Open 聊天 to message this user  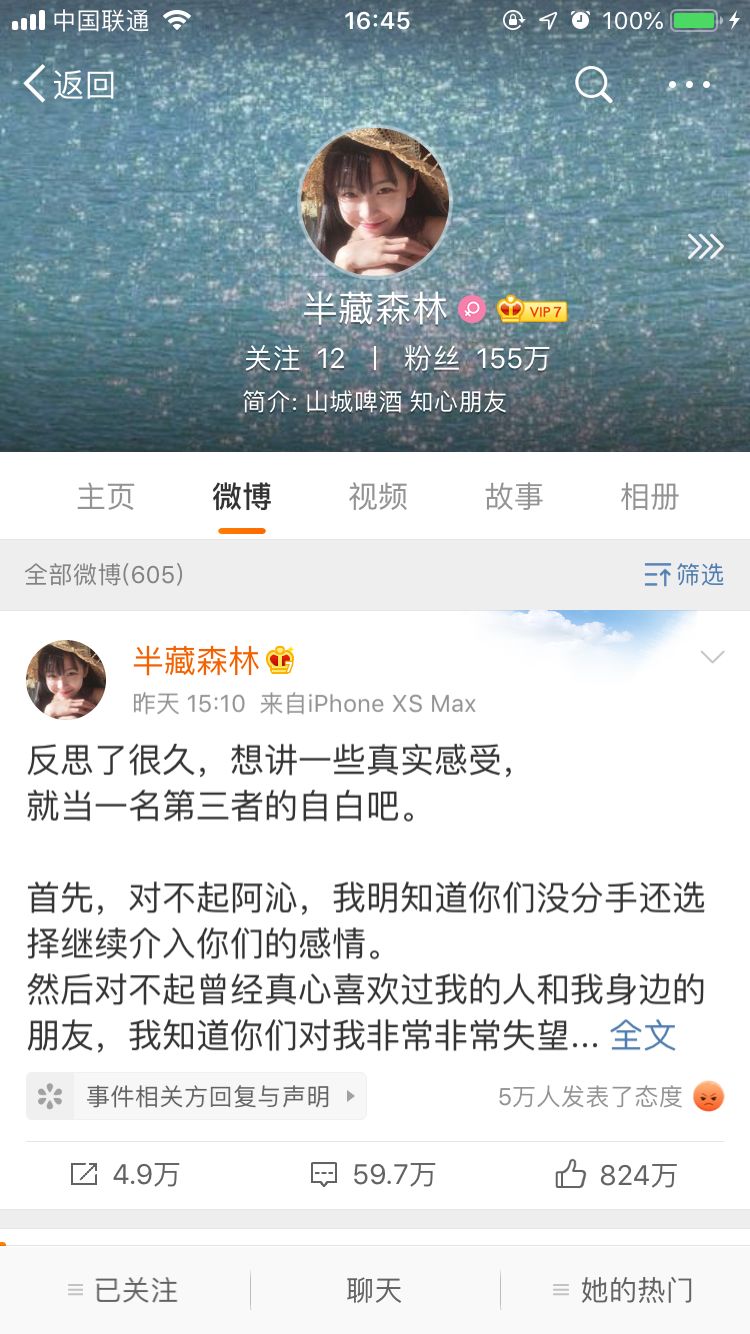click(x=374, y=1290)
